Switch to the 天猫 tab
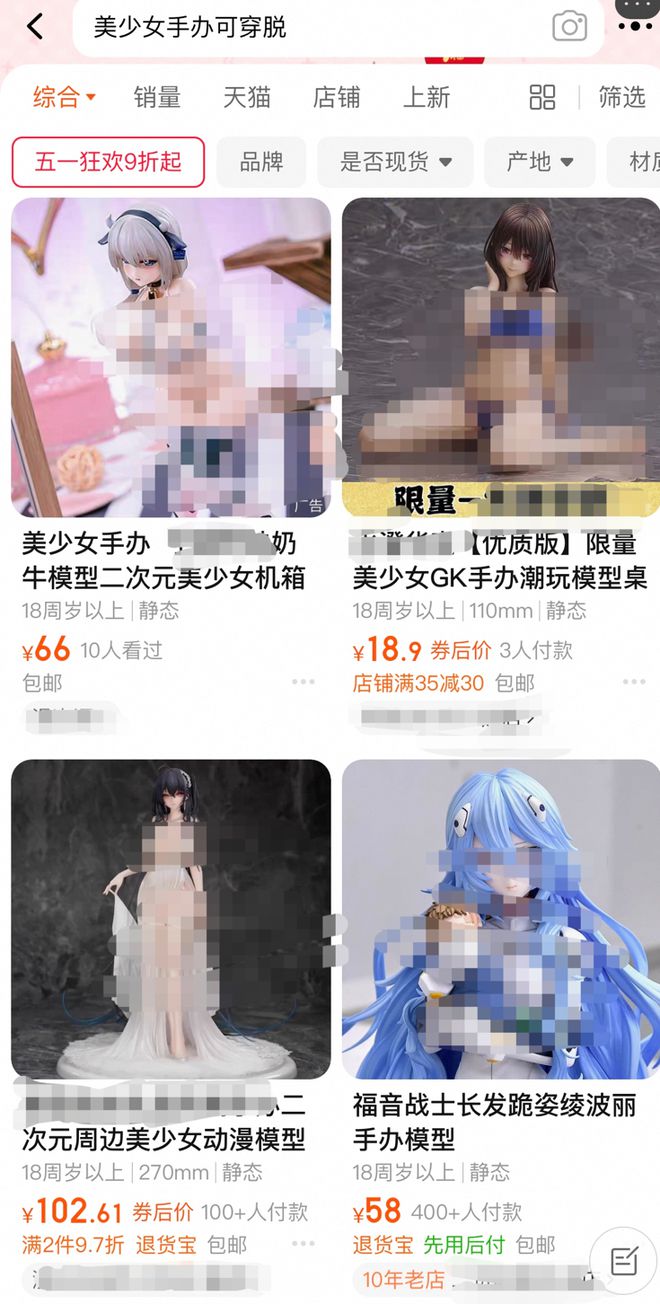This screenshot has height=1304, width=660. pyautogui.click(x=247, y=97)
